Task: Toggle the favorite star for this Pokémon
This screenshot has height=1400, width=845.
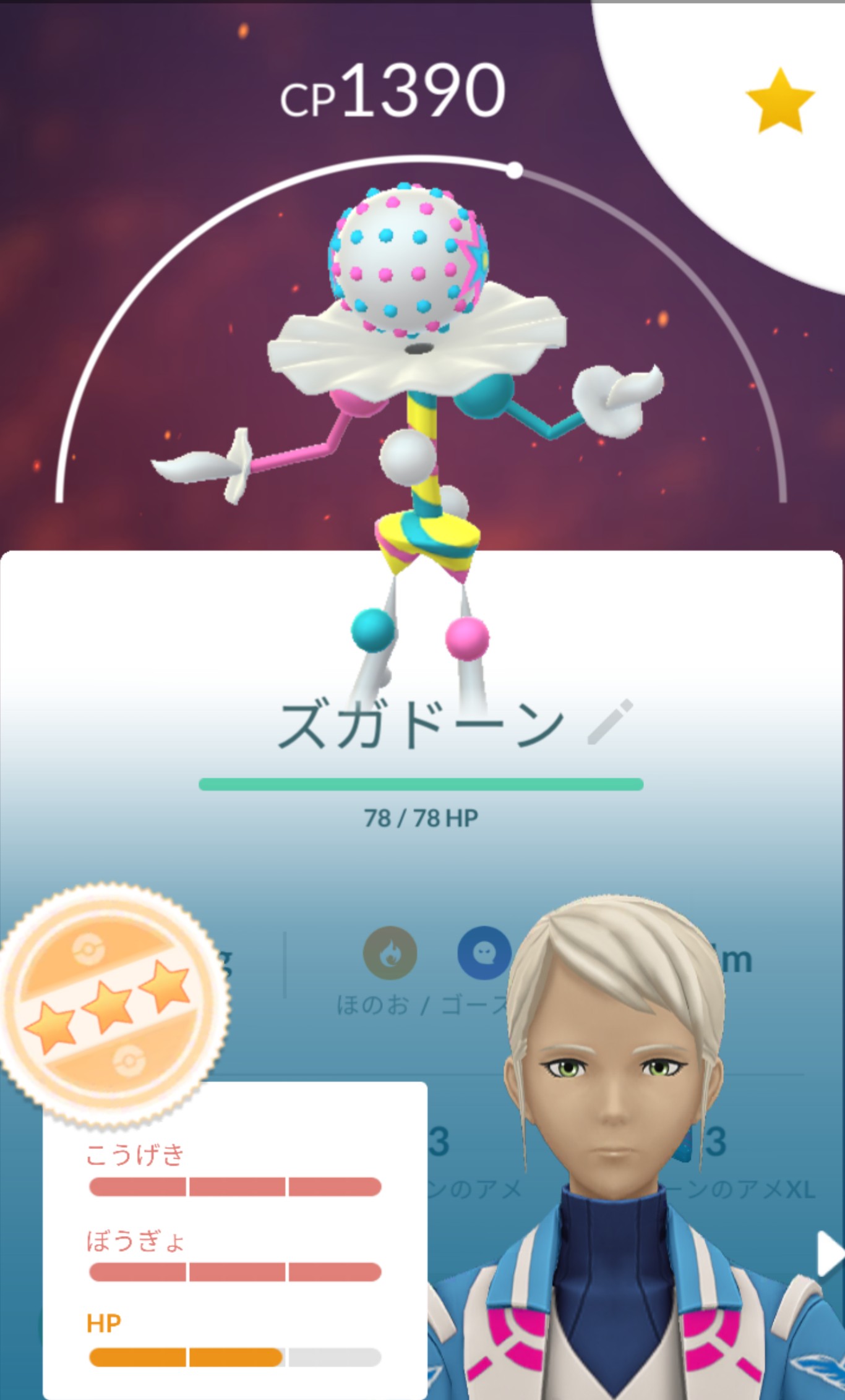Action: point(779,101)
